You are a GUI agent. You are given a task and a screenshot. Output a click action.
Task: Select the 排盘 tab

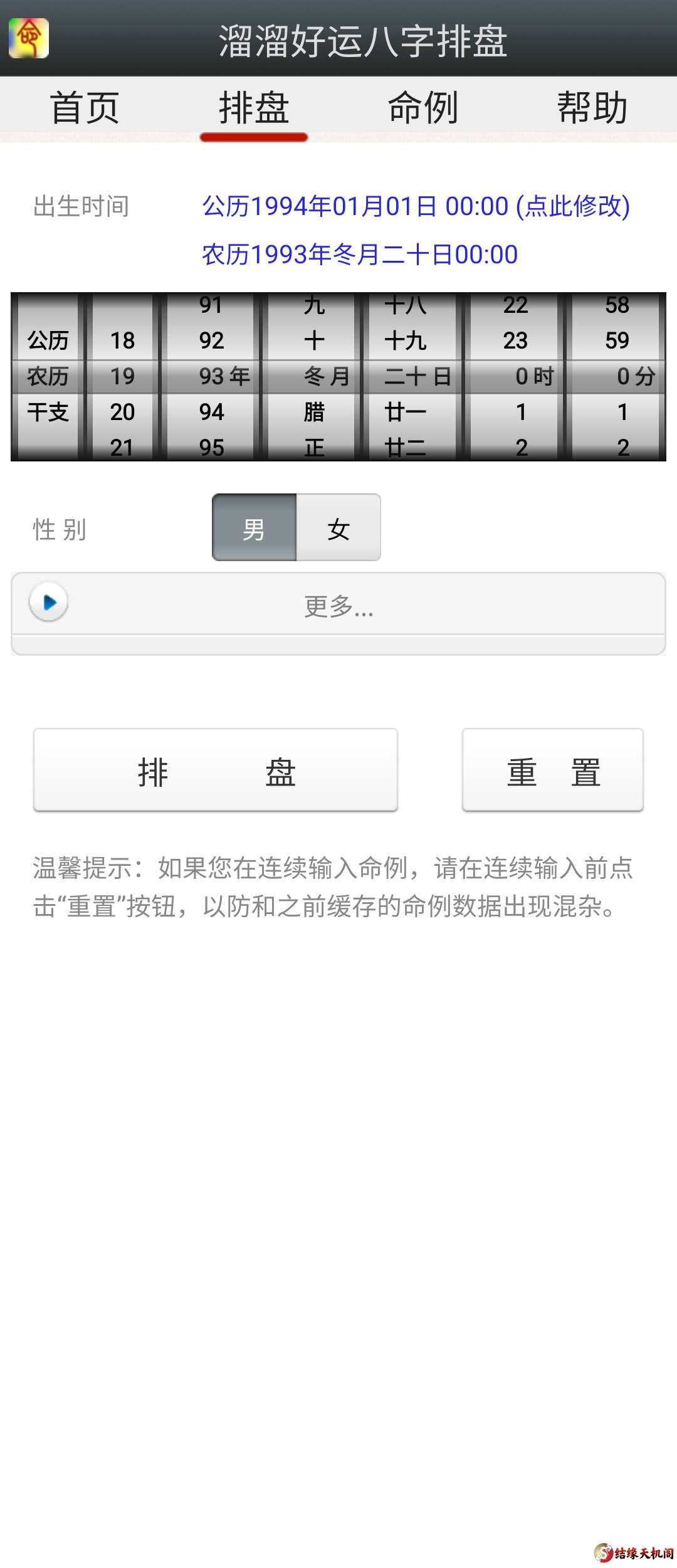tap(254, 108)
